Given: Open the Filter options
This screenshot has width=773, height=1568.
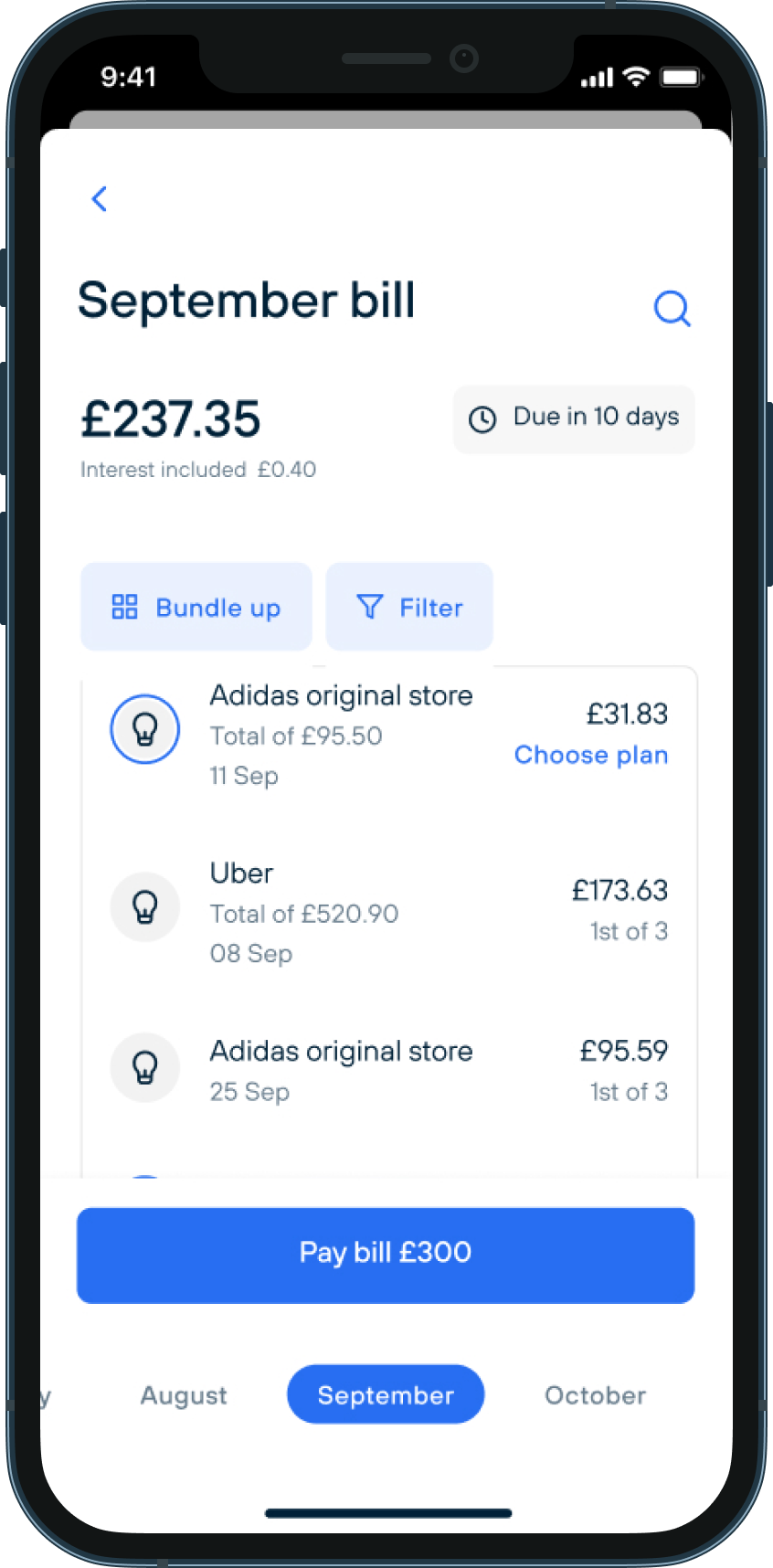Looking at the screenshot, I should pyautogui.click(x=409, y=607).
